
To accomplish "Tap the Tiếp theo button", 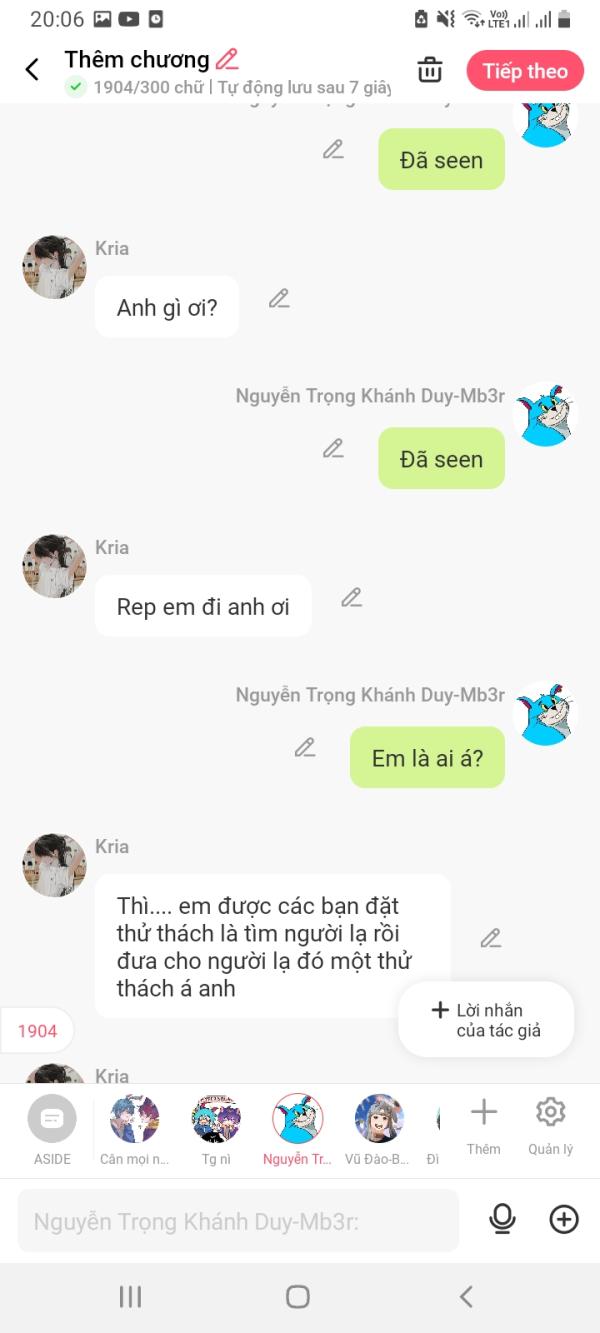I will 525,71.
